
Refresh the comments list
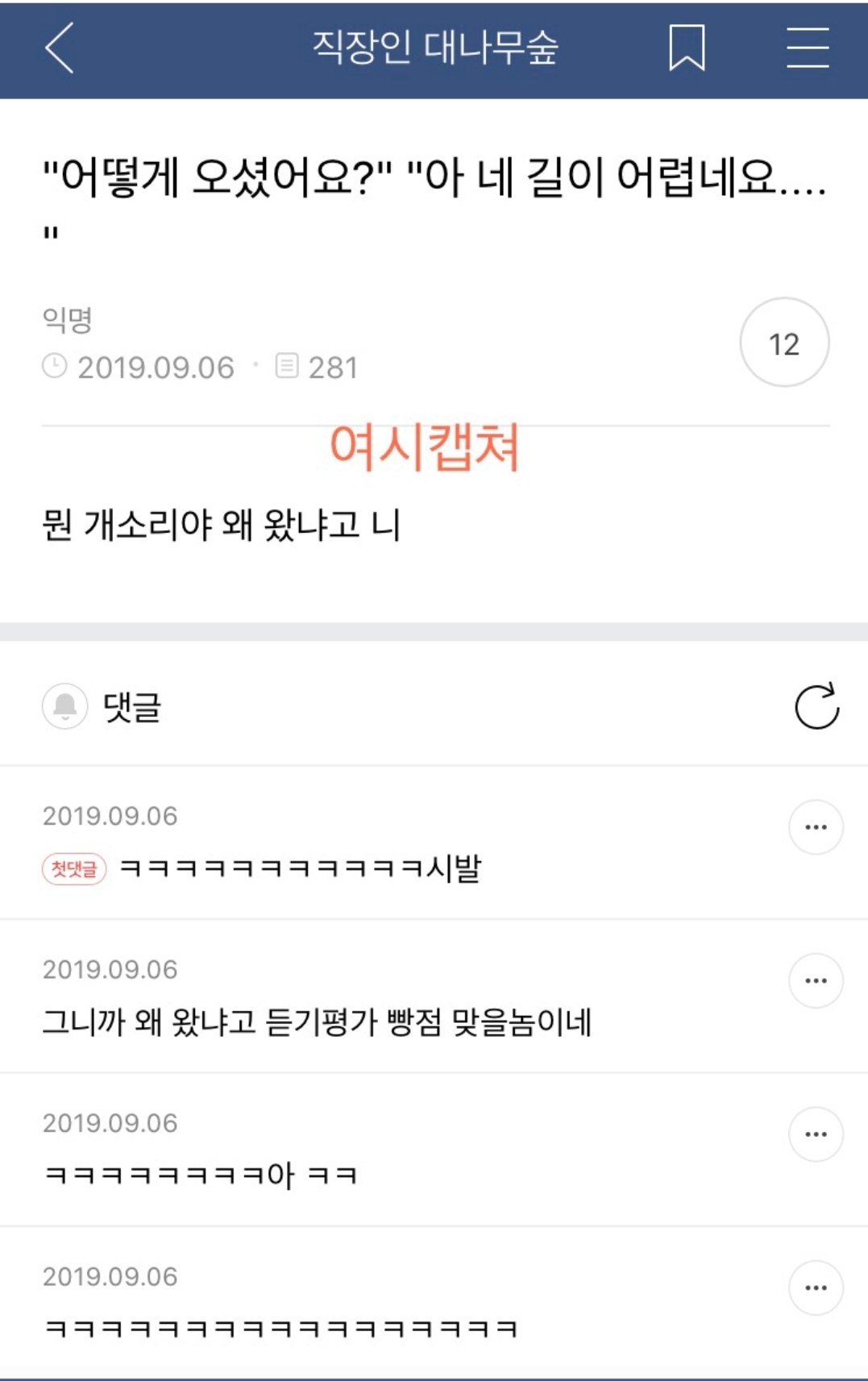[x=816, y=707]
